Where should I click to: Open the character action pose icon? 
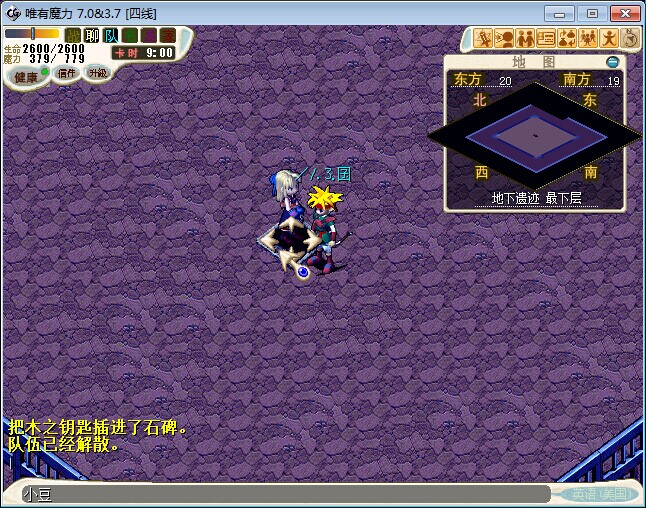609,39
